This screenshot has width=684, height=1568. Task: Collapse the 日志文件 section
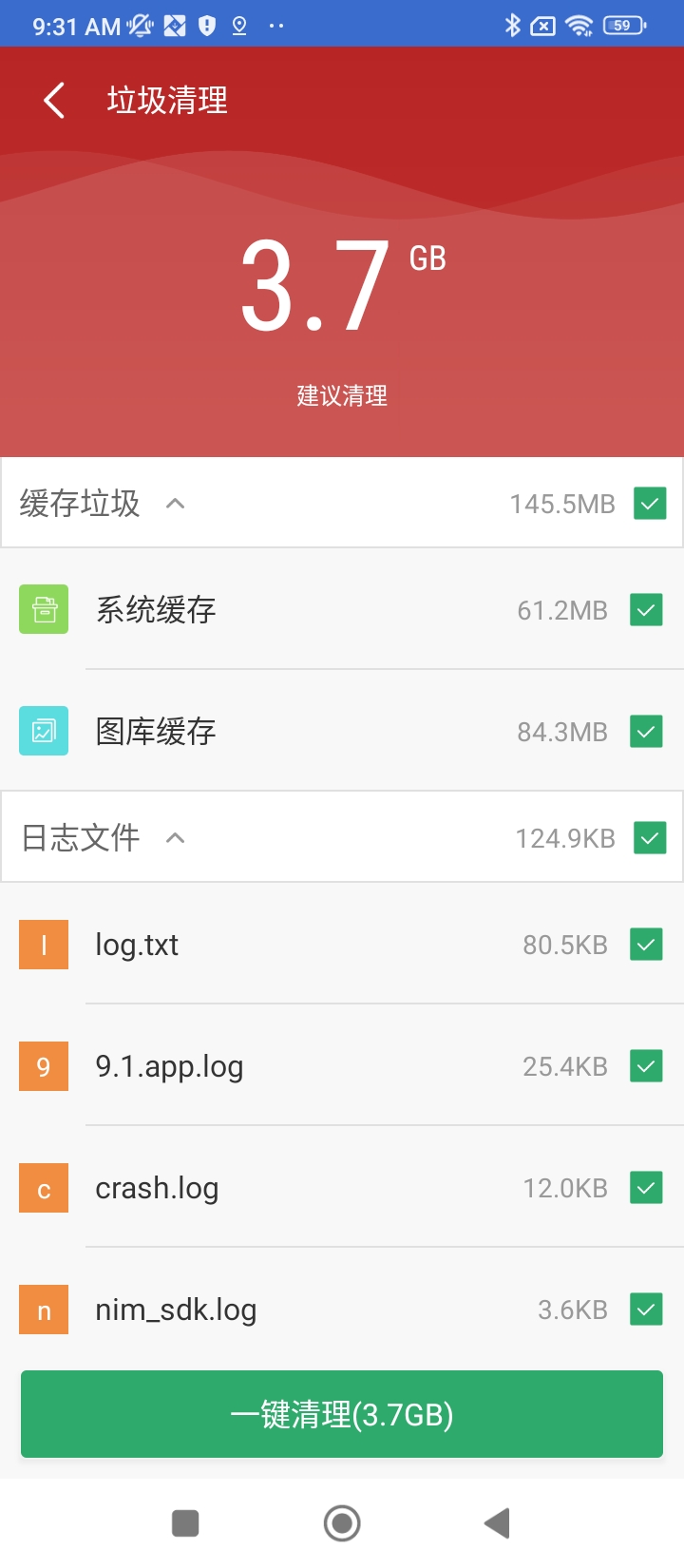pos(175,838)
